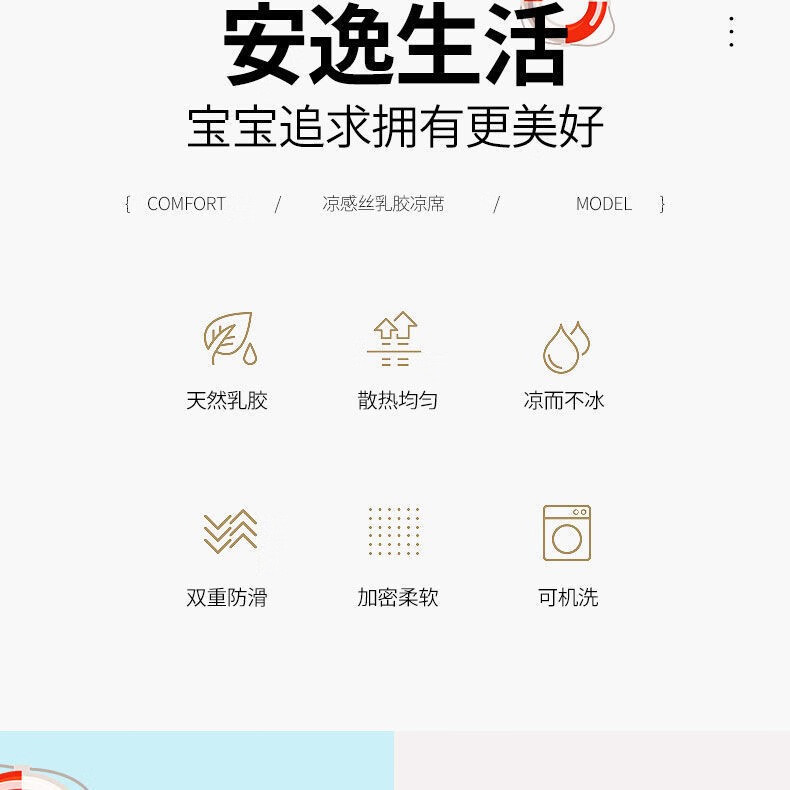Open the three-dot overflow menu
Viewport: 790px width, 790px height.
(x=731, y=32)
